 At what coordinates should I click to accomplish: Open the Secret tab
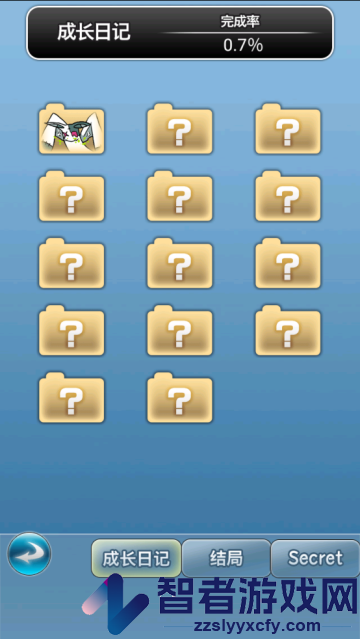pos(315,558)
